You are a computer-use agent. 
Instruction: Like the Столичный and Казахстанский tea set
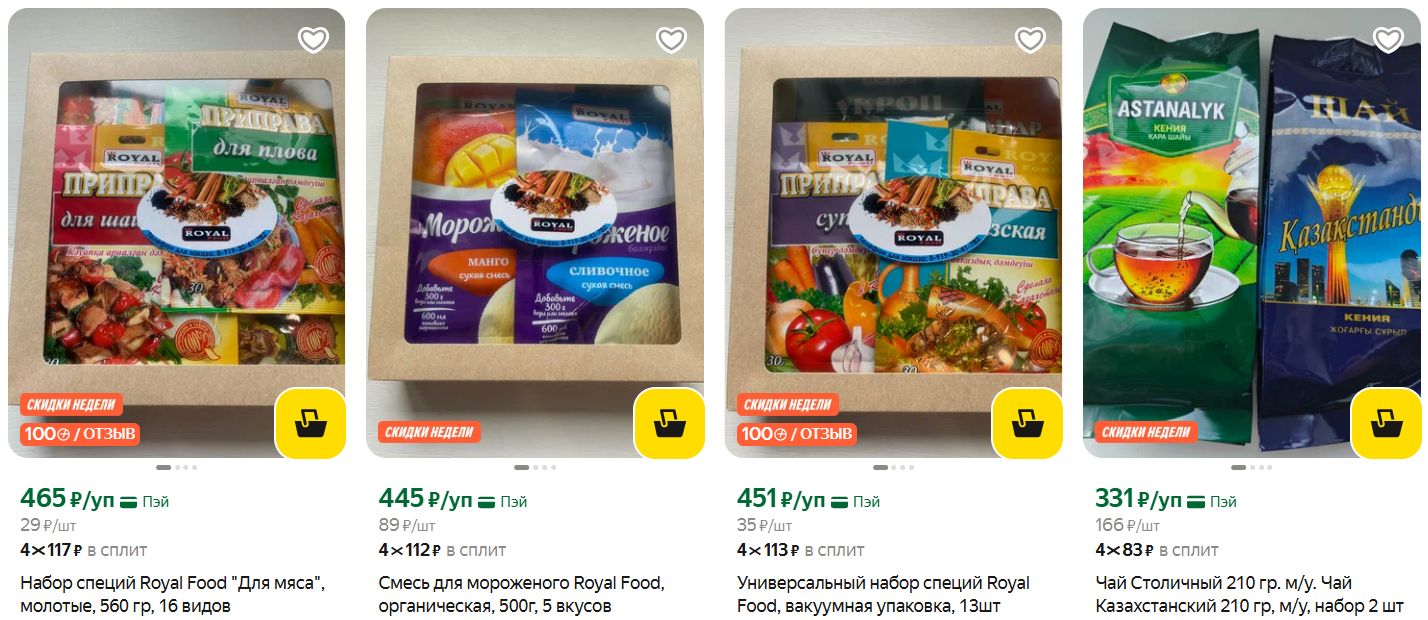pyautogui.click(x=1388, y=40)
